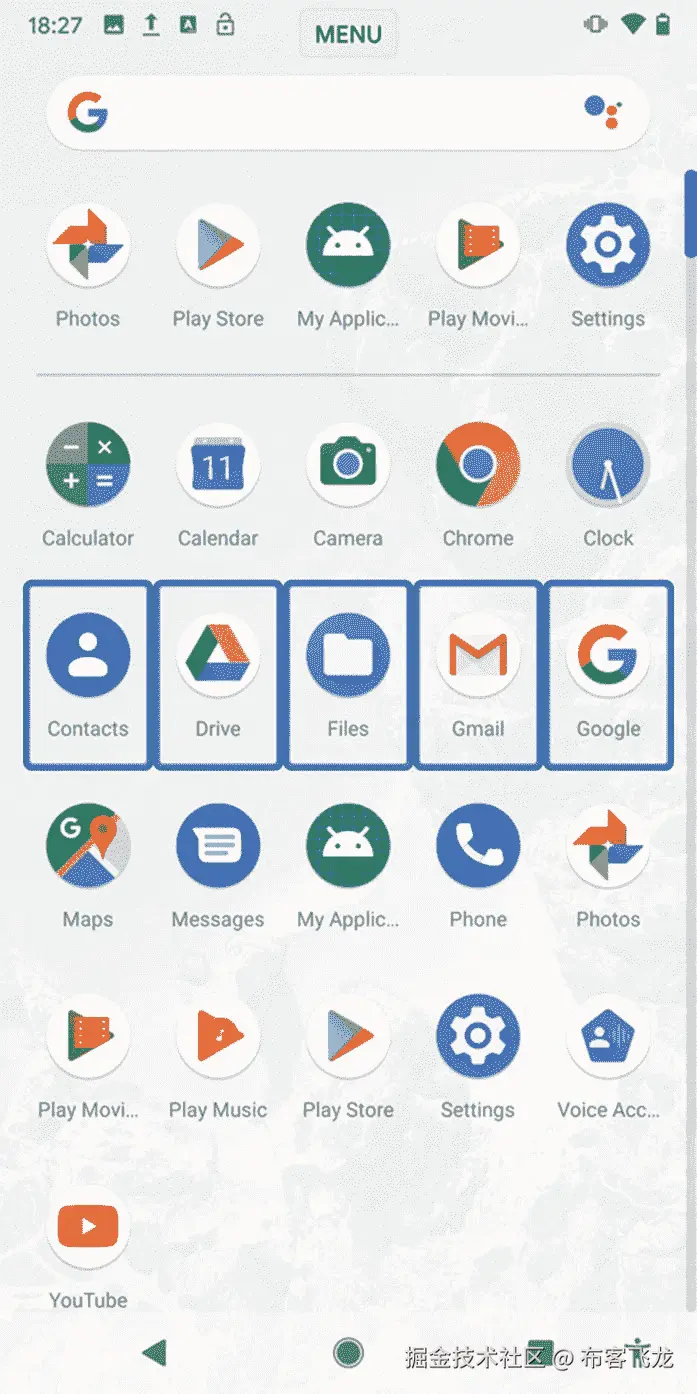Viewport: 697px width, 1394px height.
Task: Launch Google Drive
Action: pyautogui.click(x=218, y=656)
